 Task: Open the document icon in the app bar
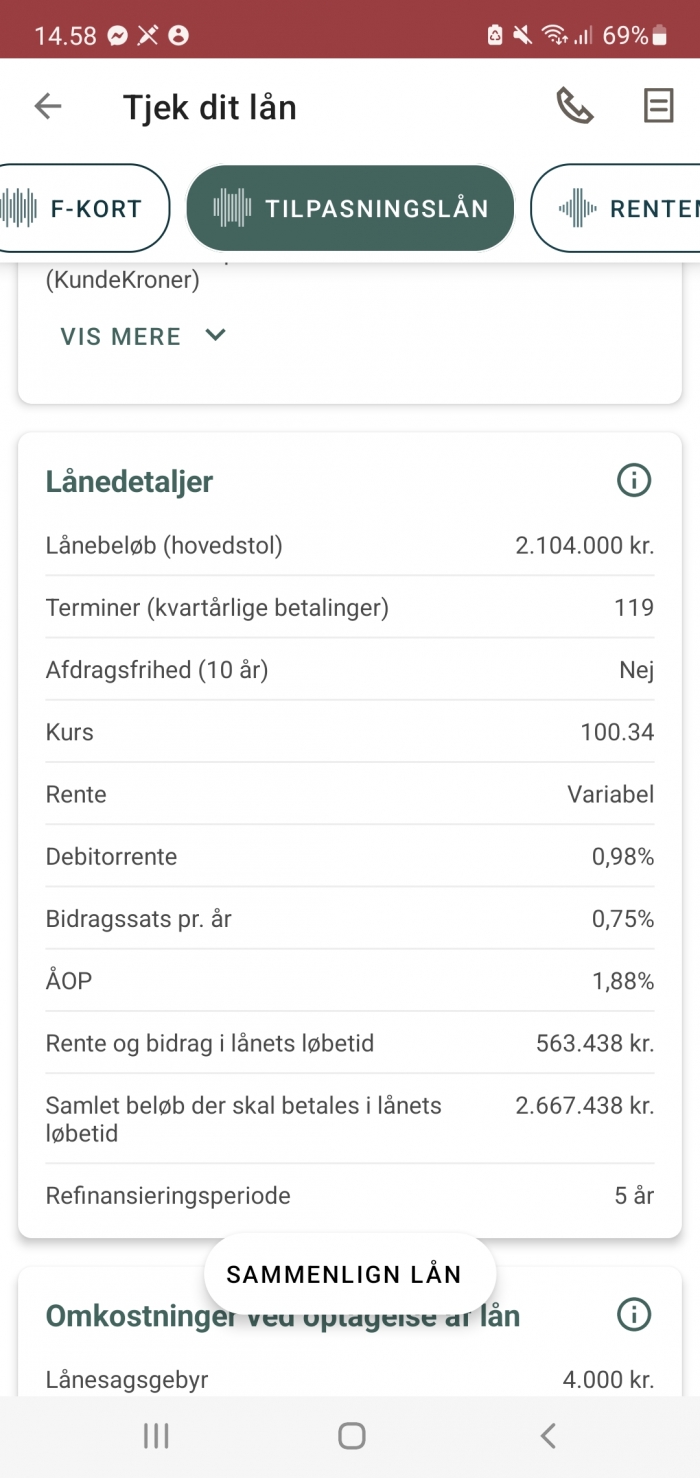[x=658, y=106]
